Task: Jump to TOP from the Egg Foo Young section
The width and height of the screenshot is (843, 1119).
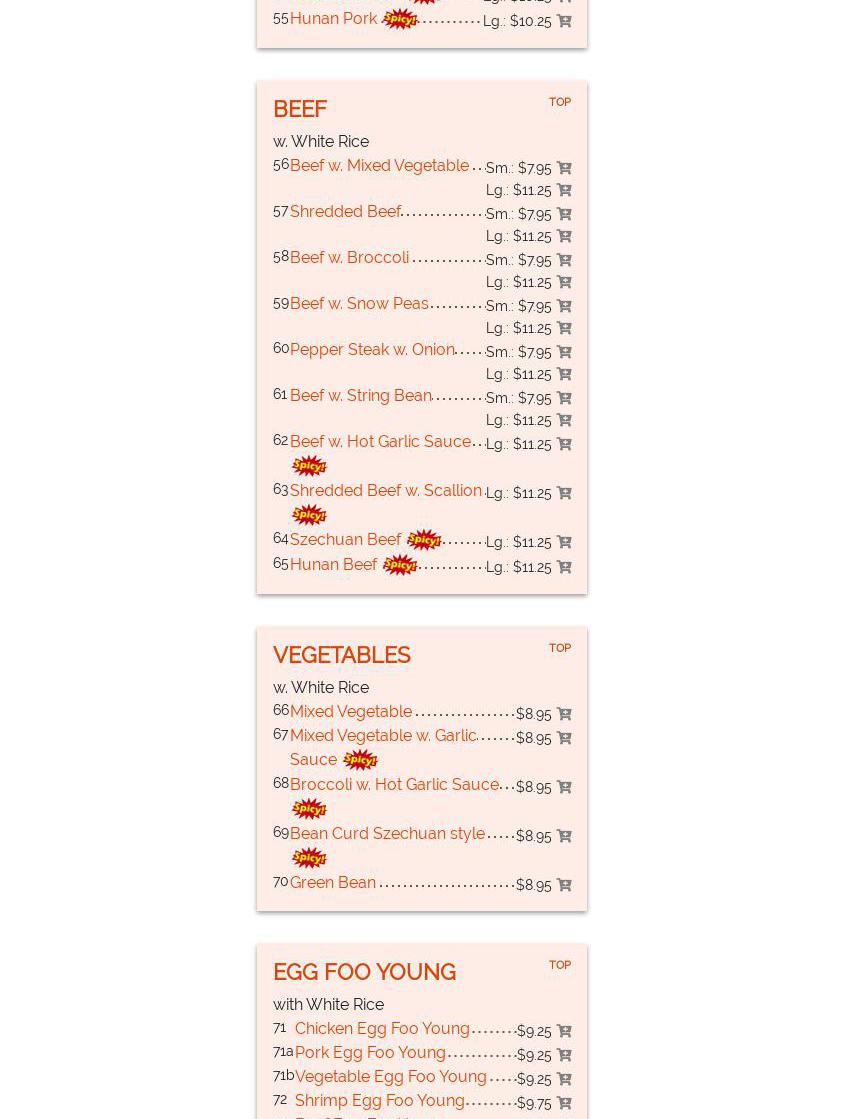Action: [559, 965]
